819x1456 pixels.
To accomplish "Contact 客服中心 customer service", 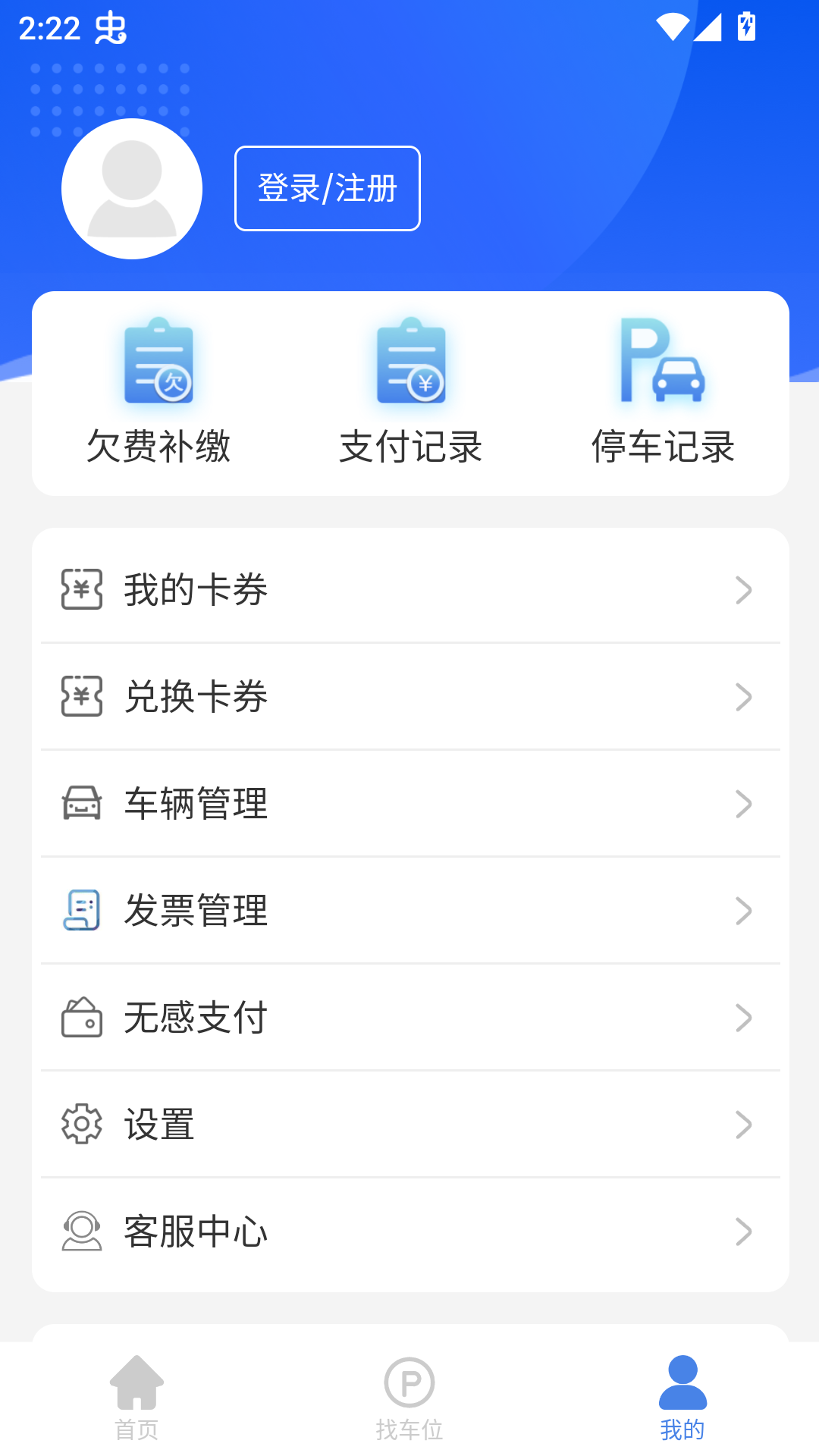I will [409, 1232].
